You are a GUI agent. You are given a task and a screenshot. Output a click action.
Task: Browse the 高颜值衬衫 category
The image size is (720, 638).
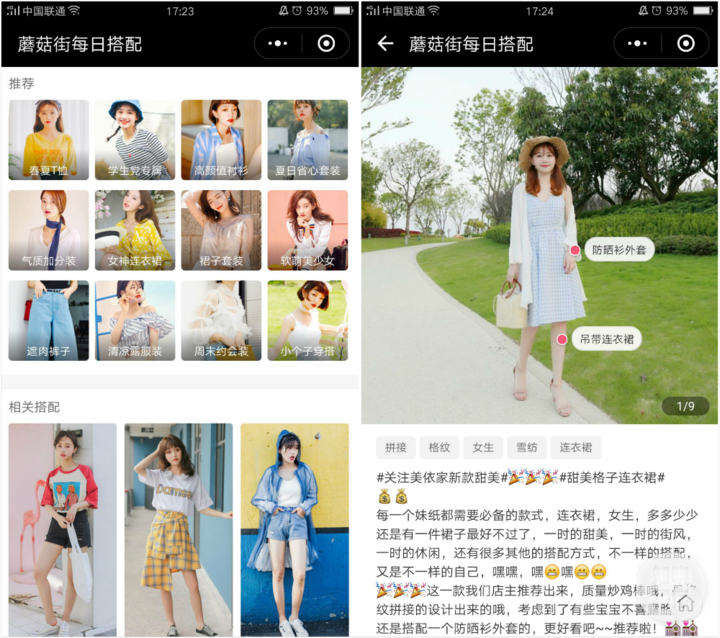point(221,140)
